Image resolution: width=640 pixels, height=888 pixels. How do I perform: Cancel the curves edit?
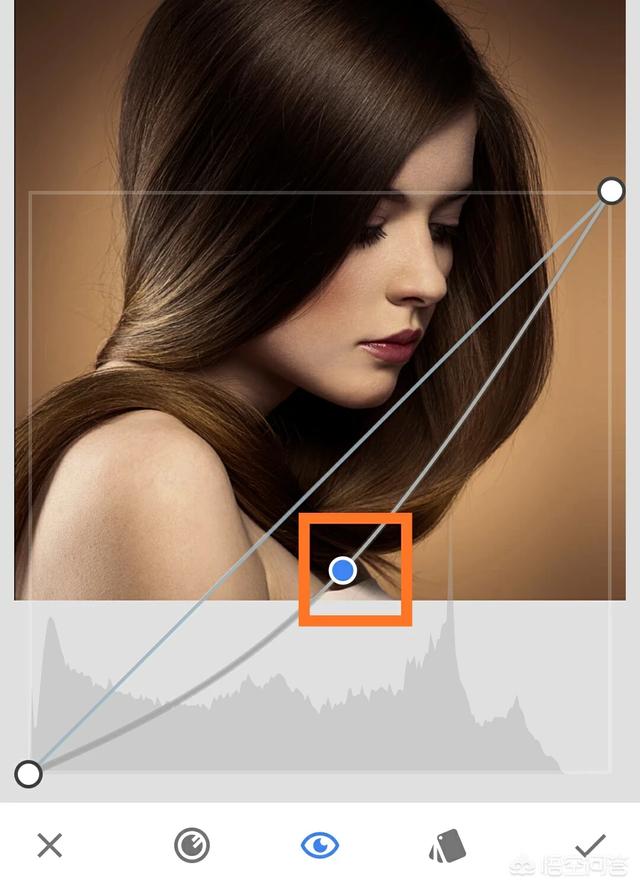coord(49,846)
